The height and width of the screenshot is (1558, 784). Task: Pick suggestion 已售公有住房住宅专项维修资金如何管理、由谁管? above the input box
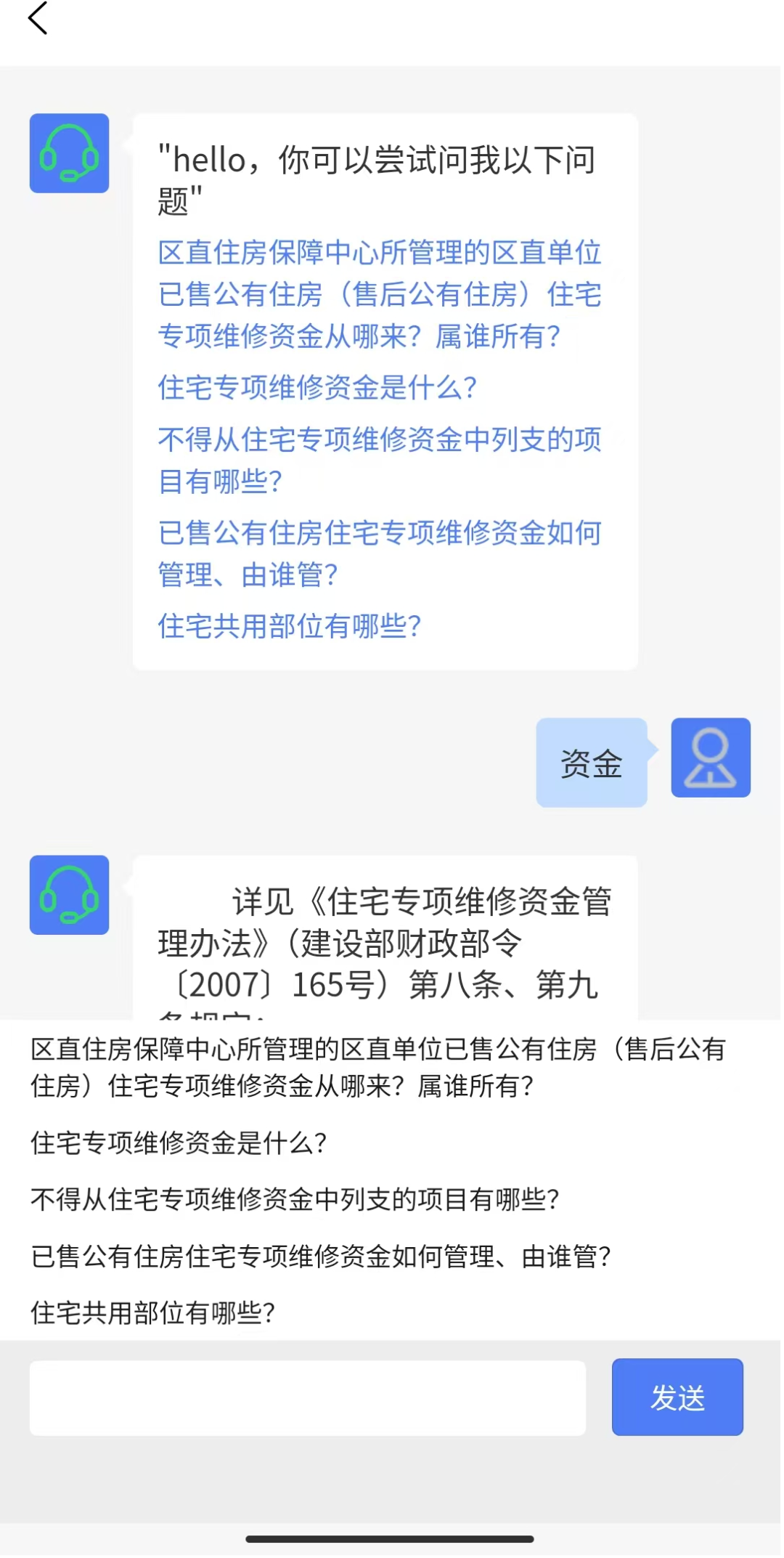click(321, 1256)
